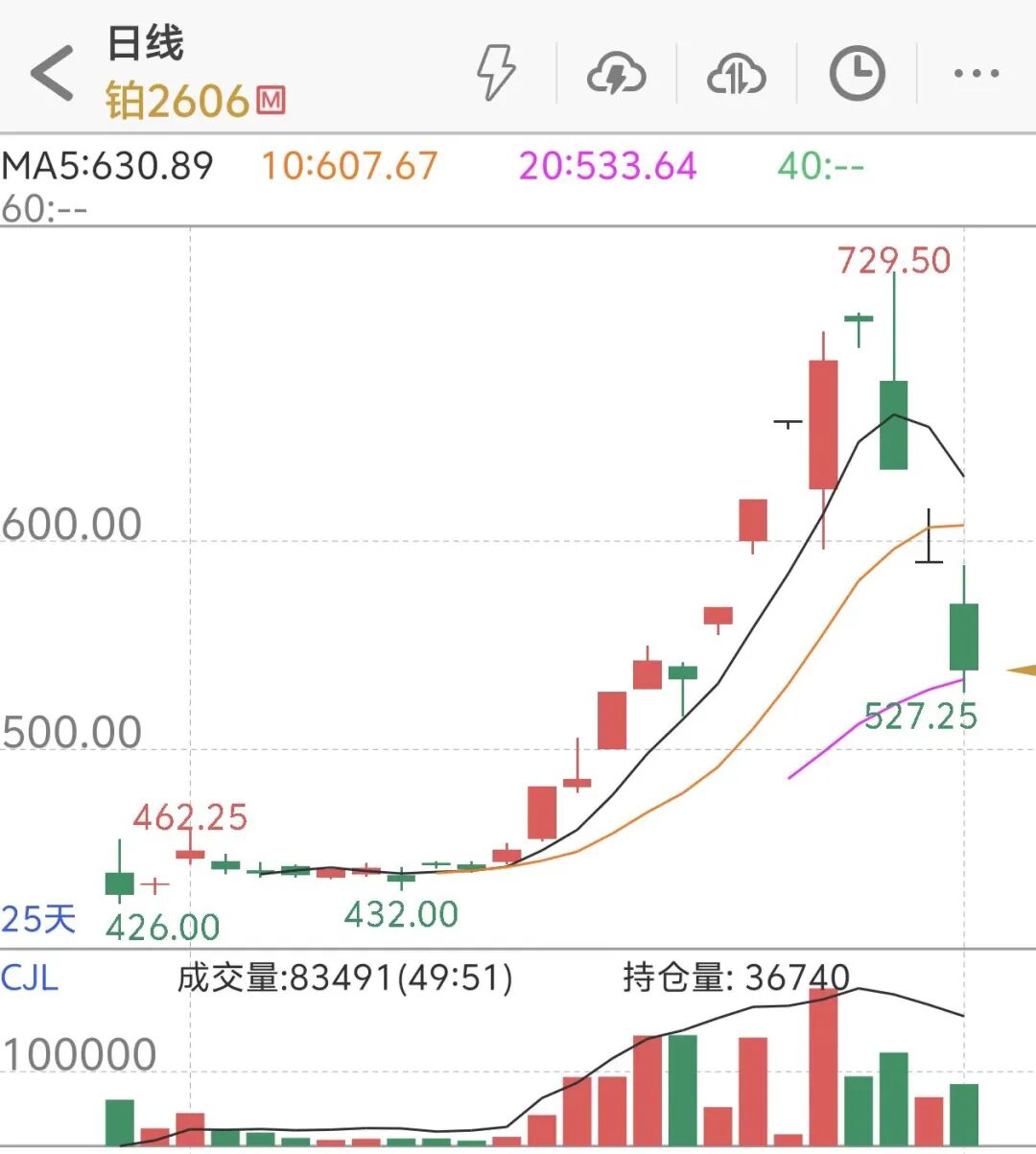Tap the lightning bolt quick-order icon
This screenshot has height=1154, width=1036.
pos(496,73)
